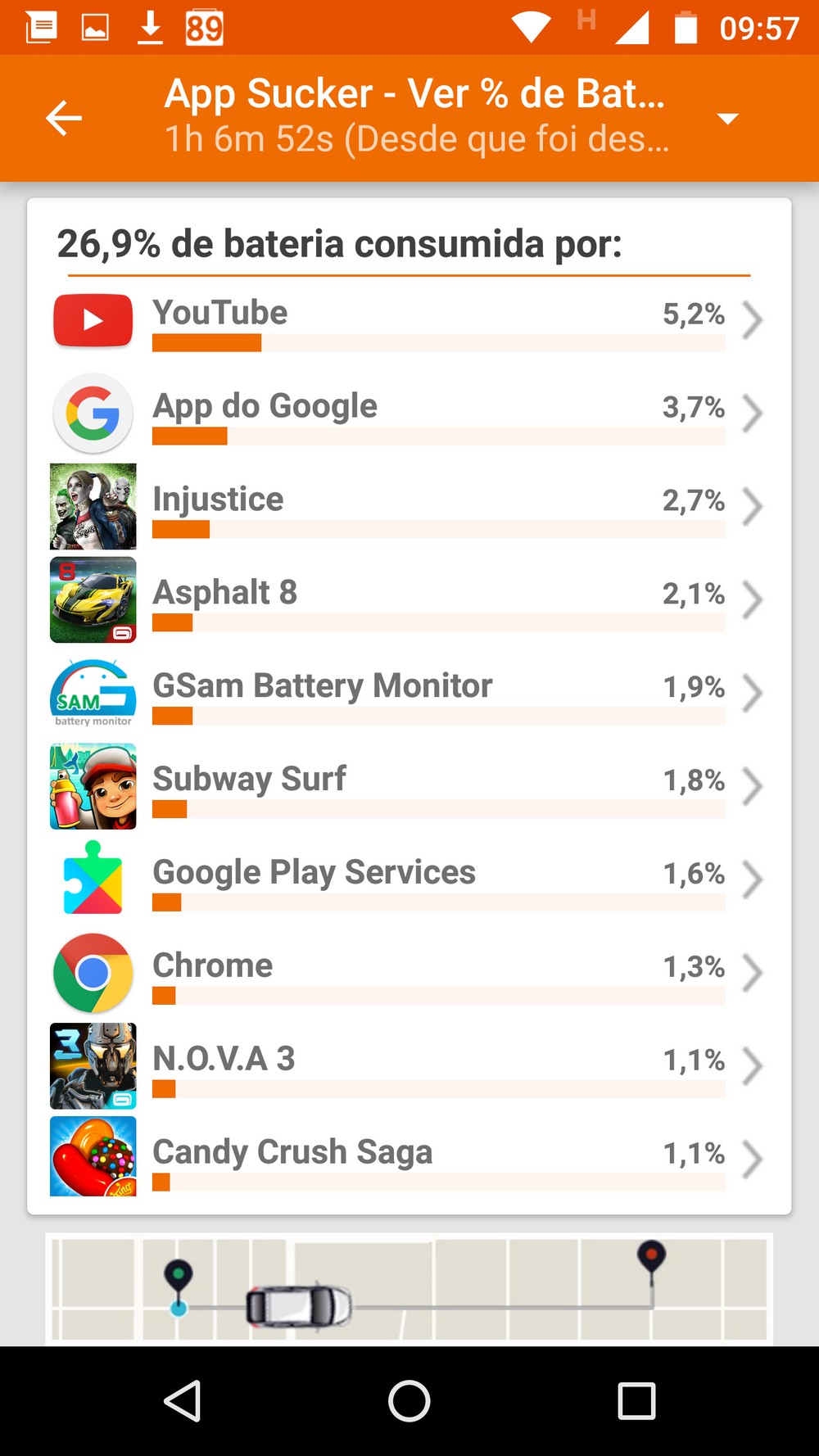The width and height of the screenshot is (819, 1456).
Task: Open the time period dropdown in header
Action: click(727, 119)
